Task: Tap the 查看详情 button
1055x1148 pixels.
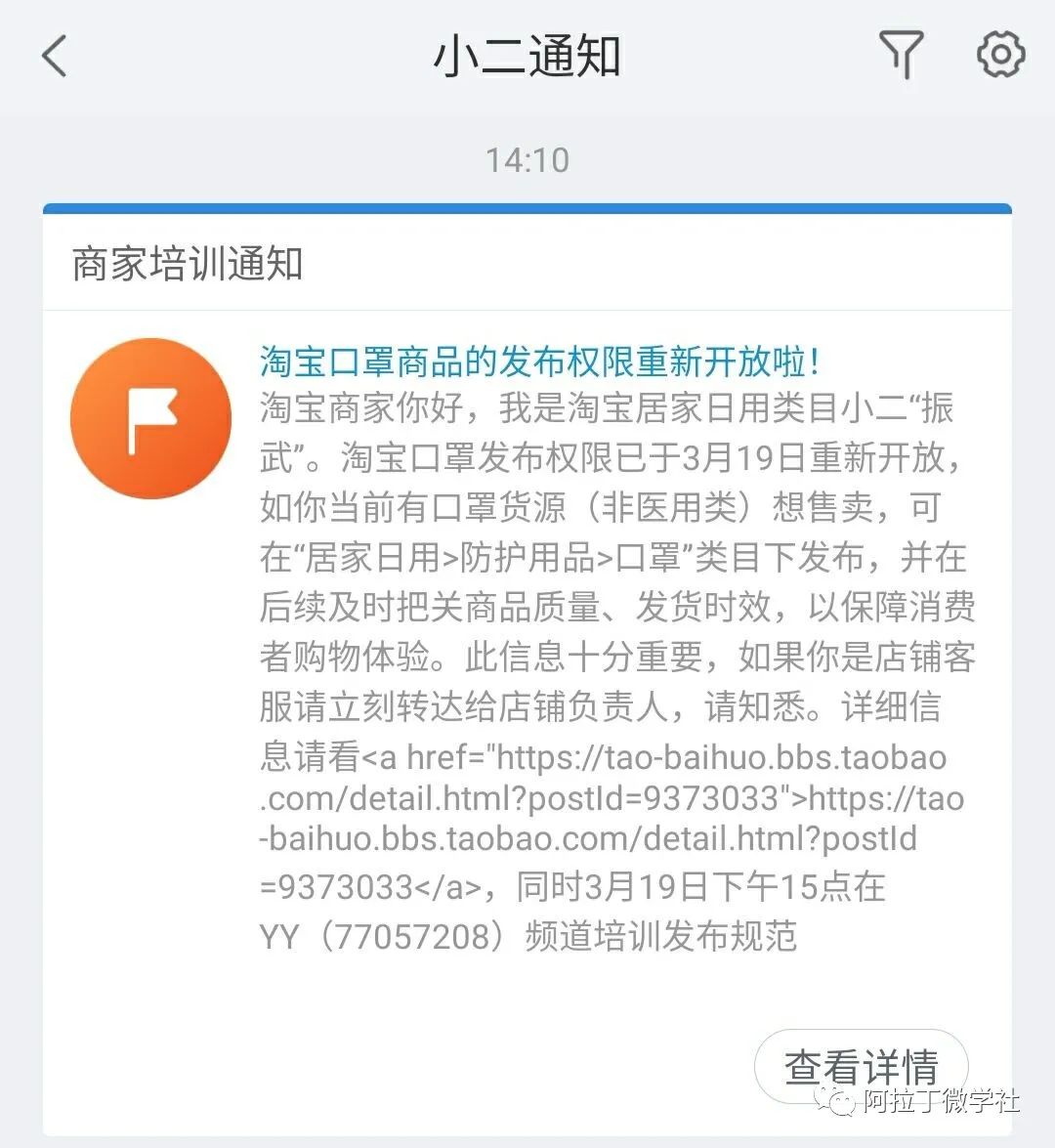Action: click(x=861, y=1067)
